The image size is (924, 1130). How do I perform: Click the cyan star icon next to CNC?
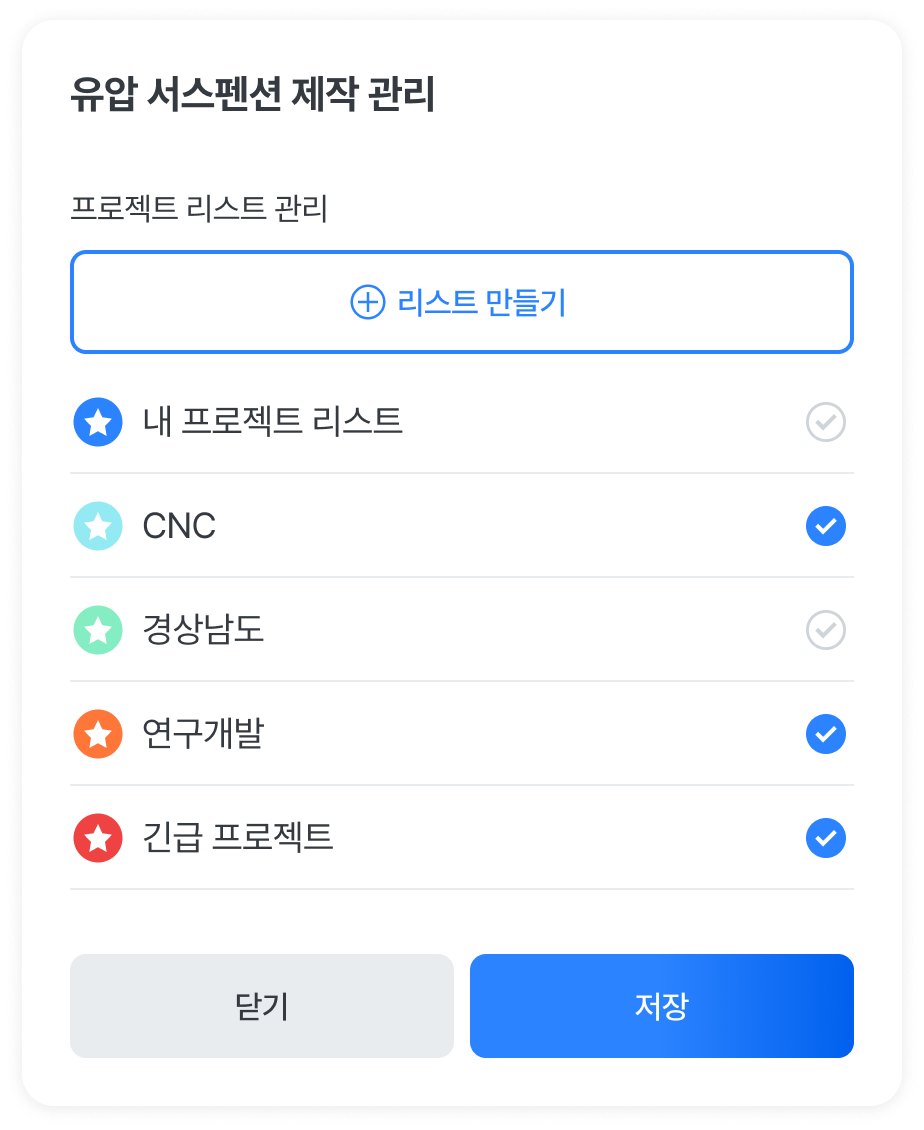[97, 526]
